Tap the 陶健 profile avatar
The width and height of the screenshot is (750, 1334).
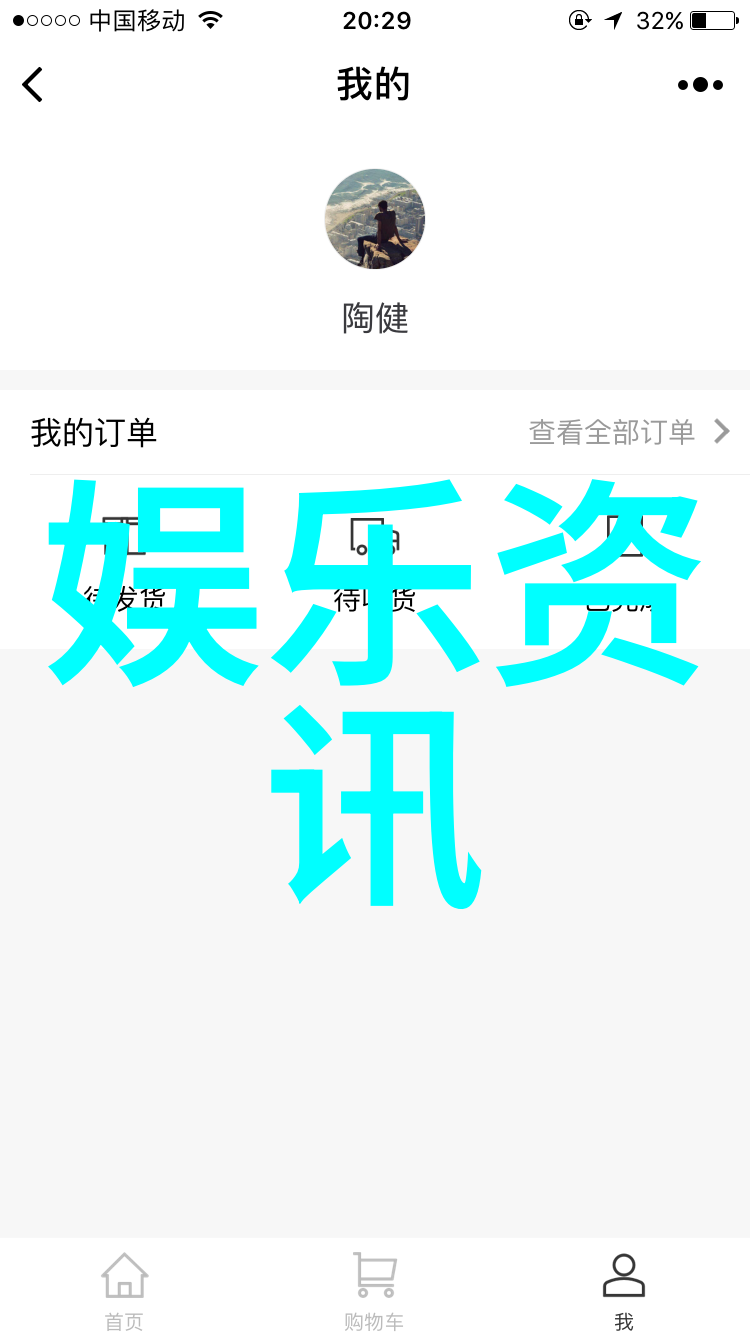[375, 219]
